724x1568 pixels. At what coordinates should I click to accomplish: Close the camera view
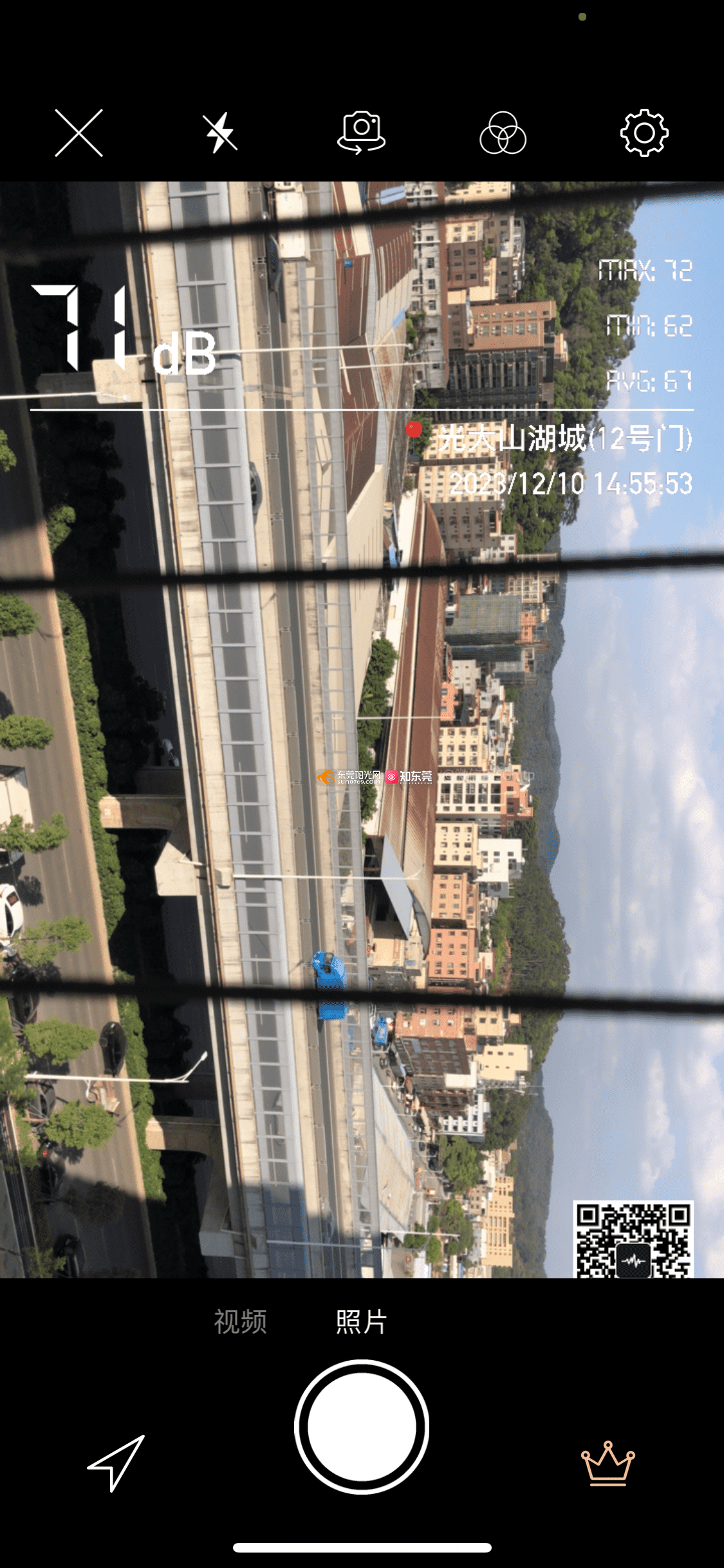79,133
